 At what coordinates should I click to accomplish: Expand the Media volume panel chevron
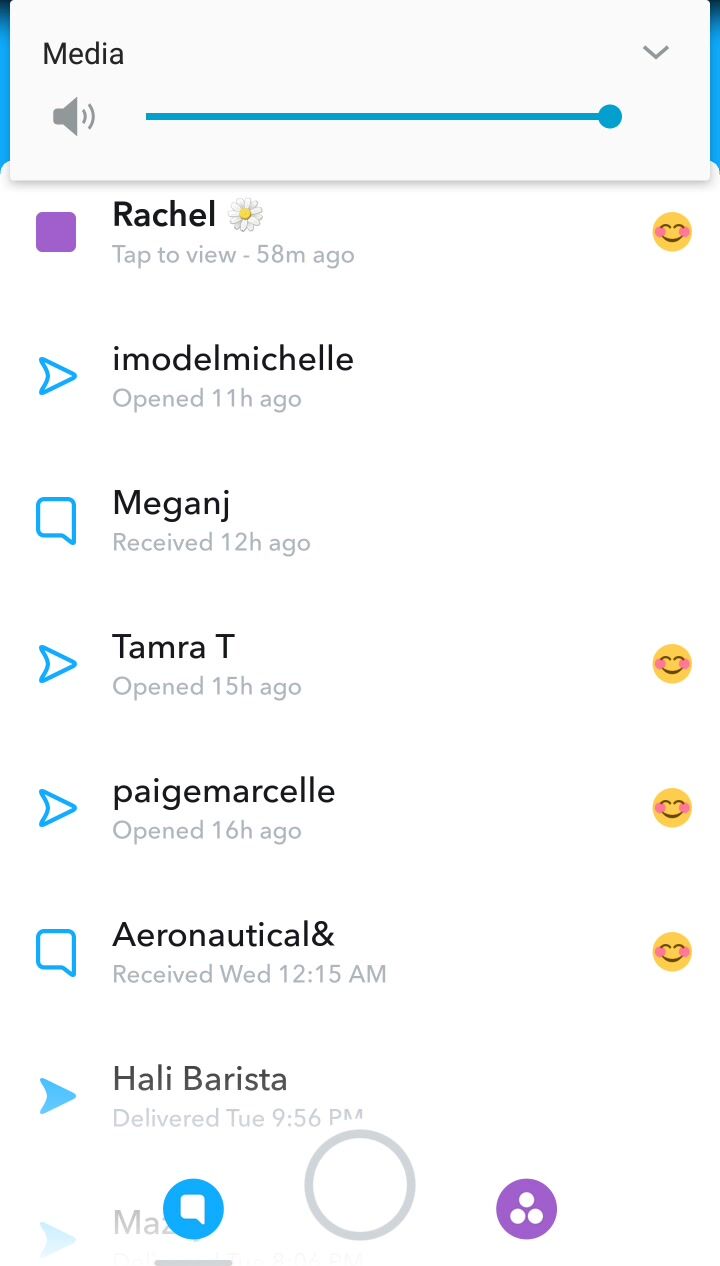coord(655,53)
